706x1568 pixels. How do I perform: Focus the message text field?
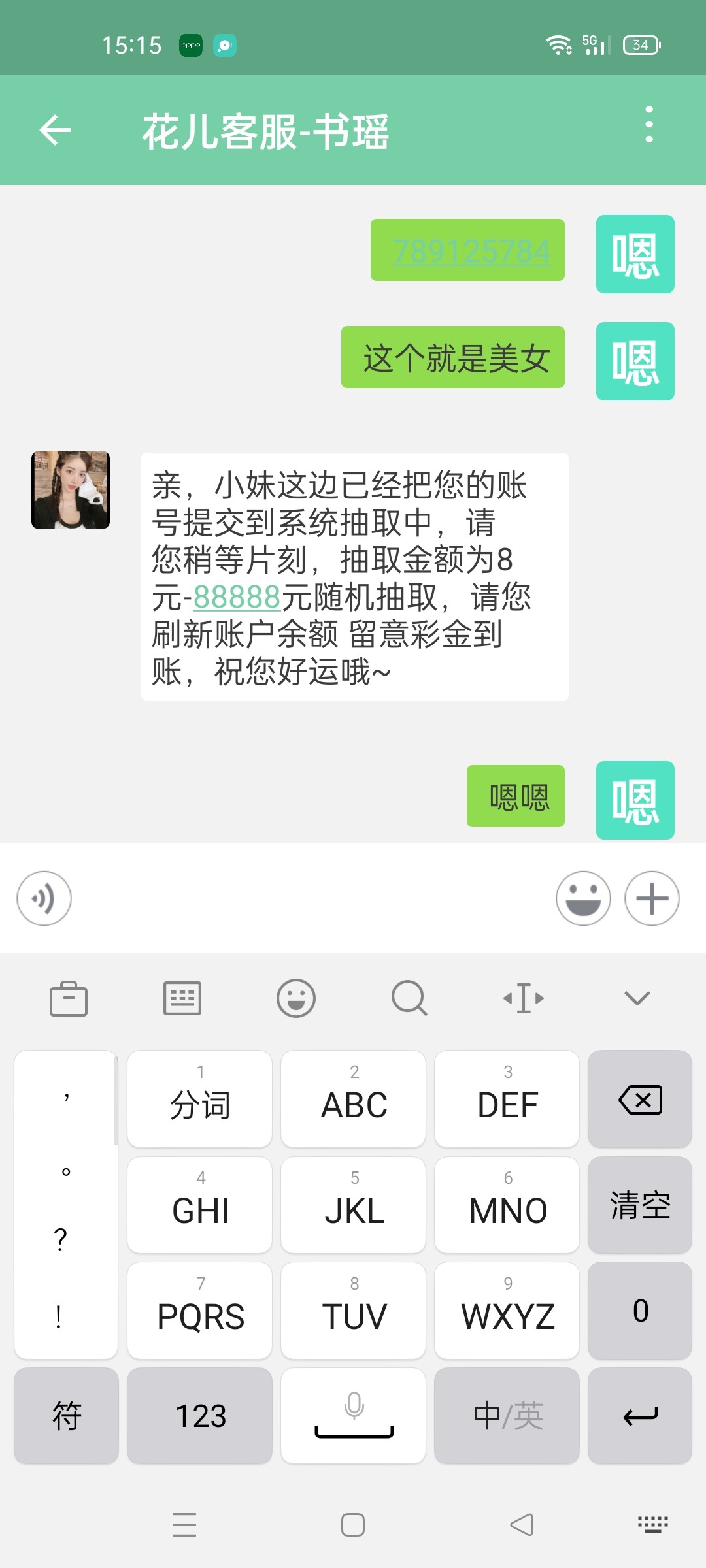click(312, 898)
